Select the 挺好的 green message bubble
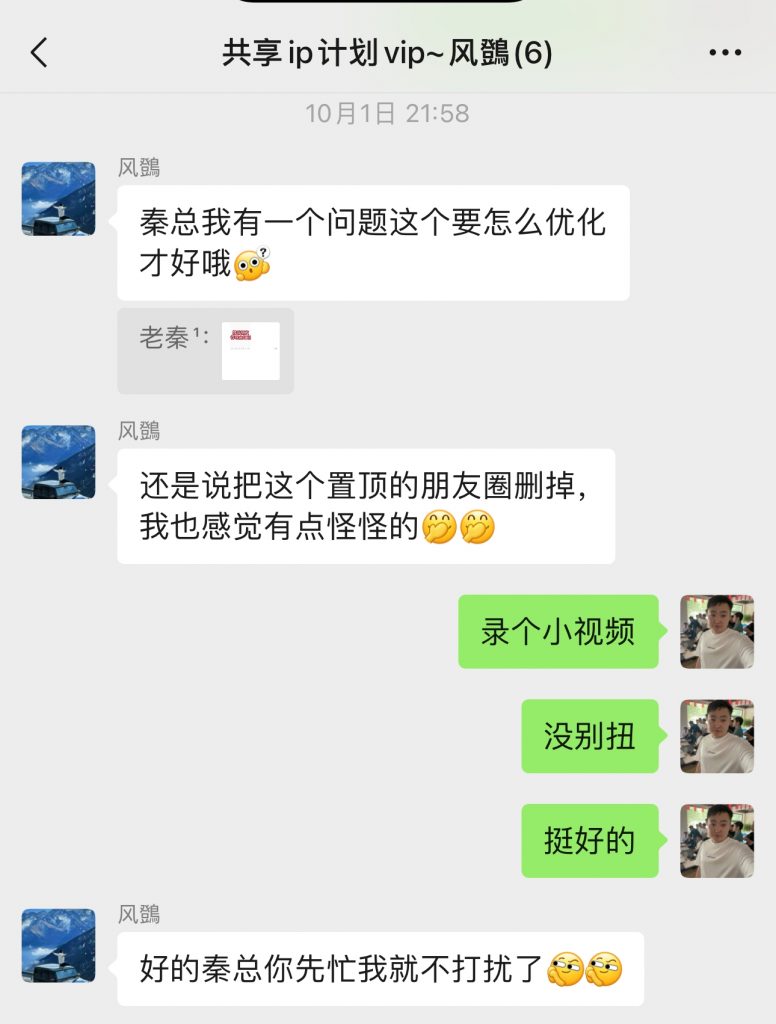776x1024 pixels. click(x=590, y=840)
